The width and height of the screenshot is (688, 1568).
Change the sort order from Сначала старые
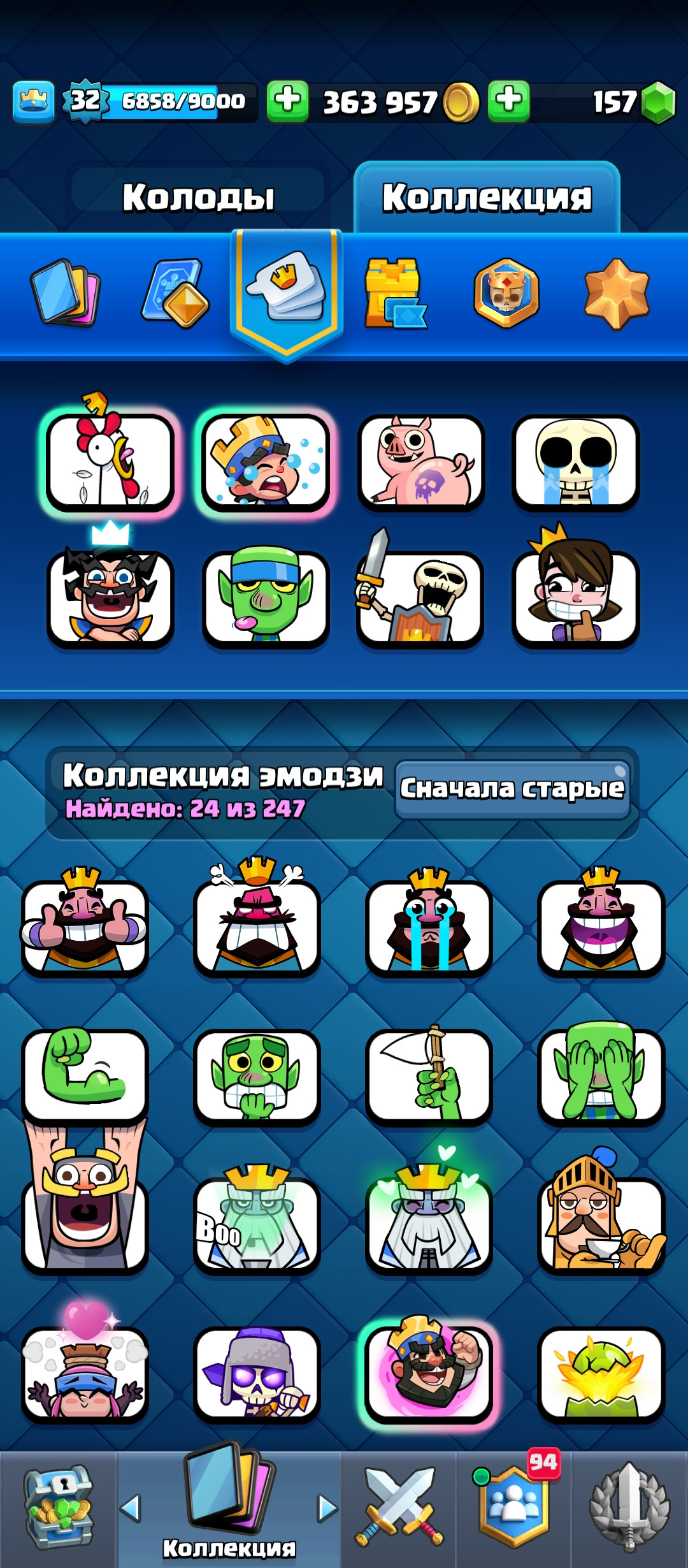[x=512, y=789]
